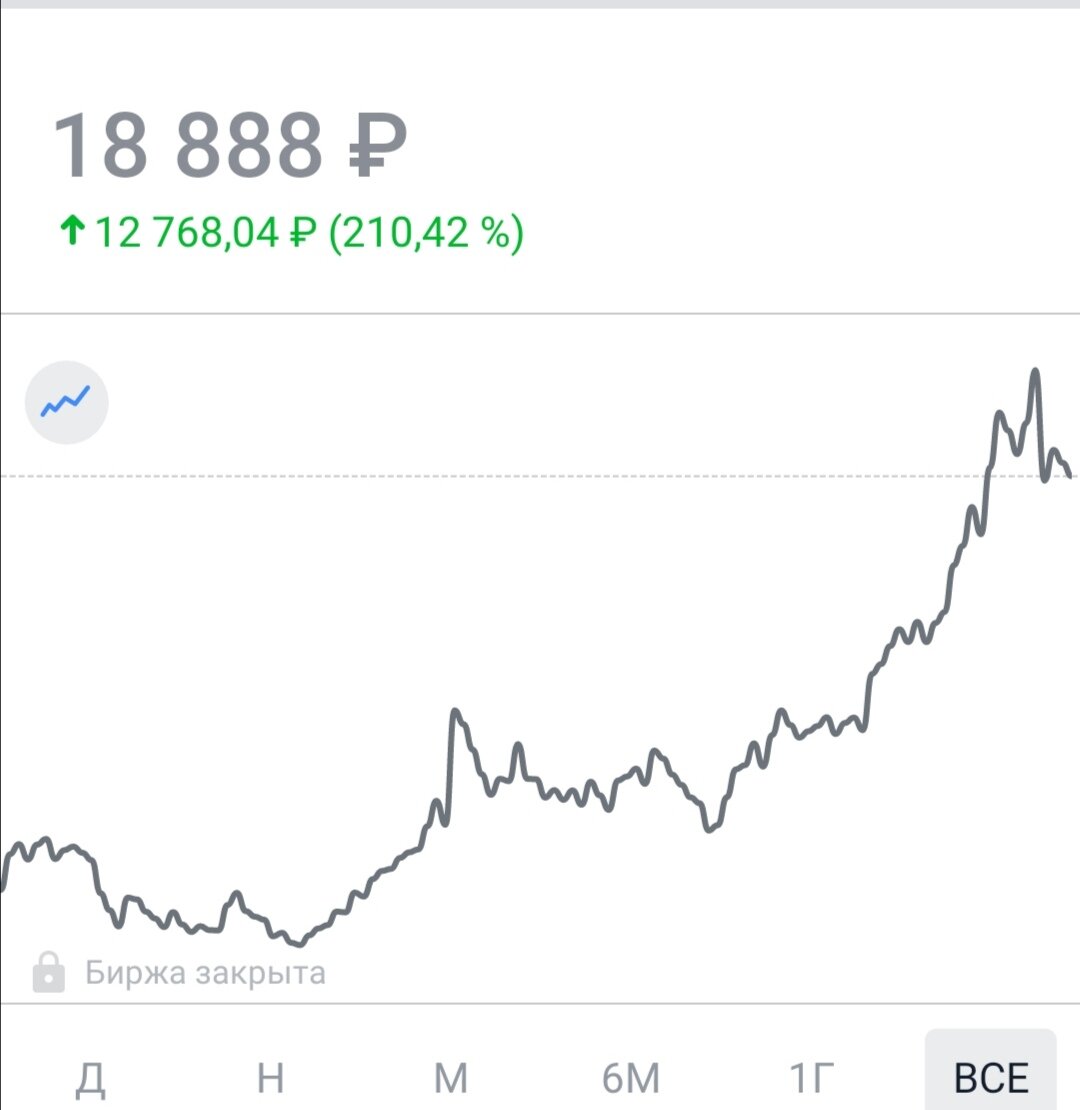
Task: Switch to the Д day range
Action: click(x=91, y=1078)
